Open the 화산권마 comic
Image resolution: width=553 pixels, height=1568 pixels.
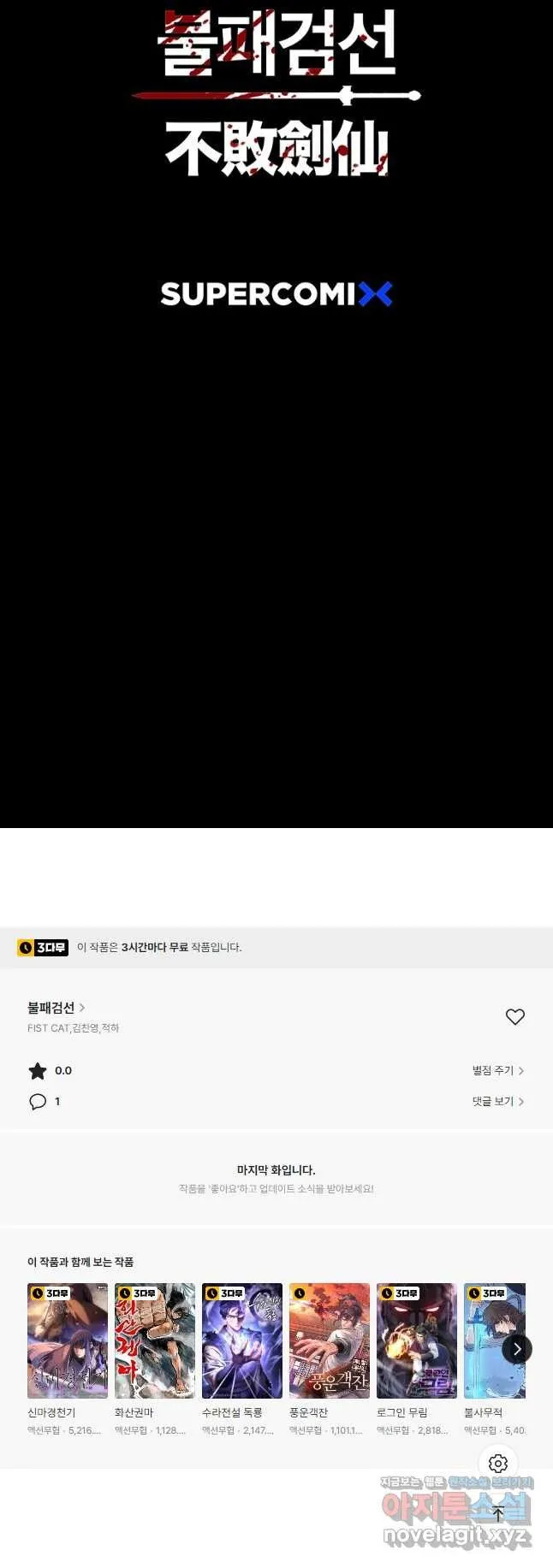154,1340
